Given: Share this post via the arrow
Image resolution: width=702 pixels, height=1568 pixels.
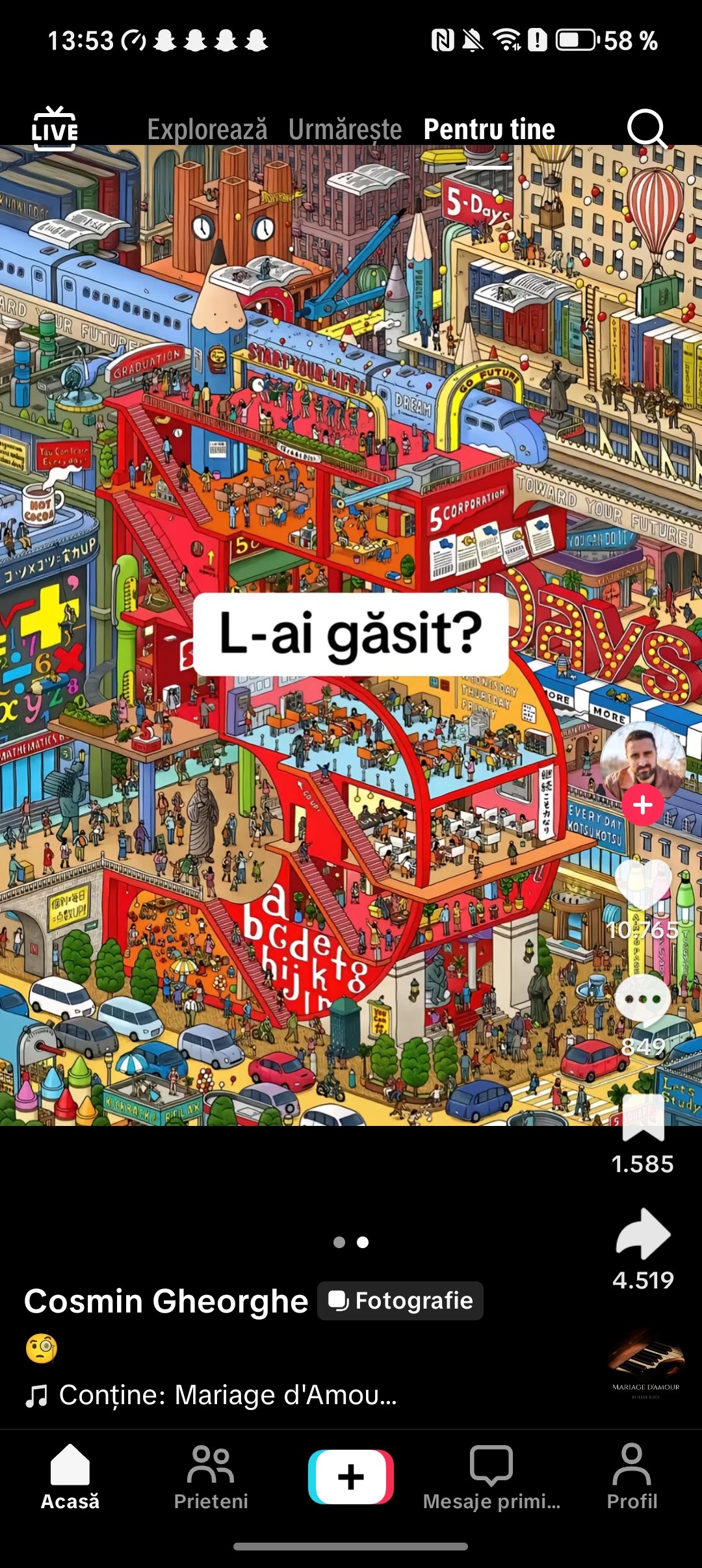Looking at the screenshot, I should (x=643, y=1234).
